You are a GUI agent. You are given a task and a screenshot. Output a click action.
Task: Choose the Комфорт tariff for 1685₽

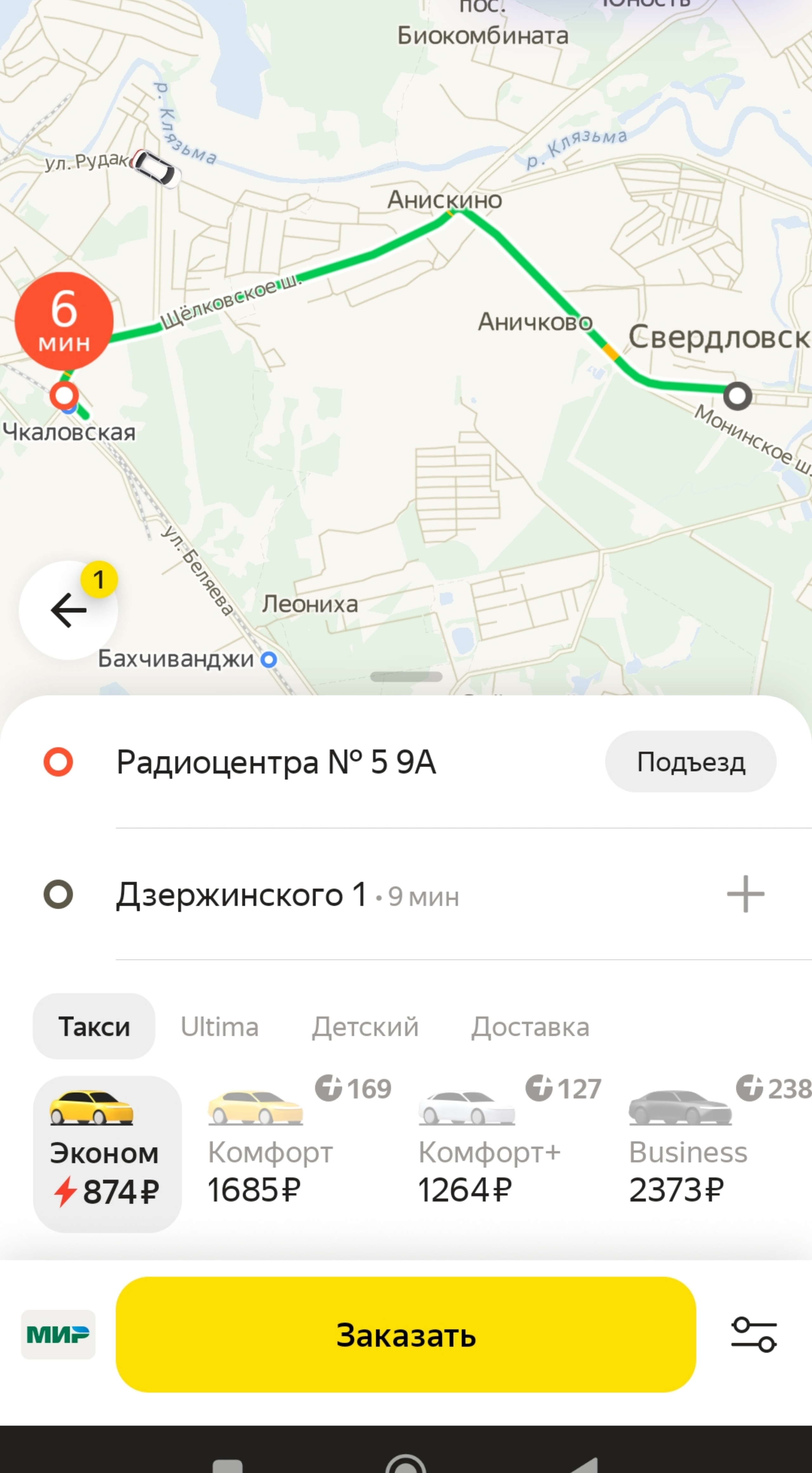(x=270, y=1154)
